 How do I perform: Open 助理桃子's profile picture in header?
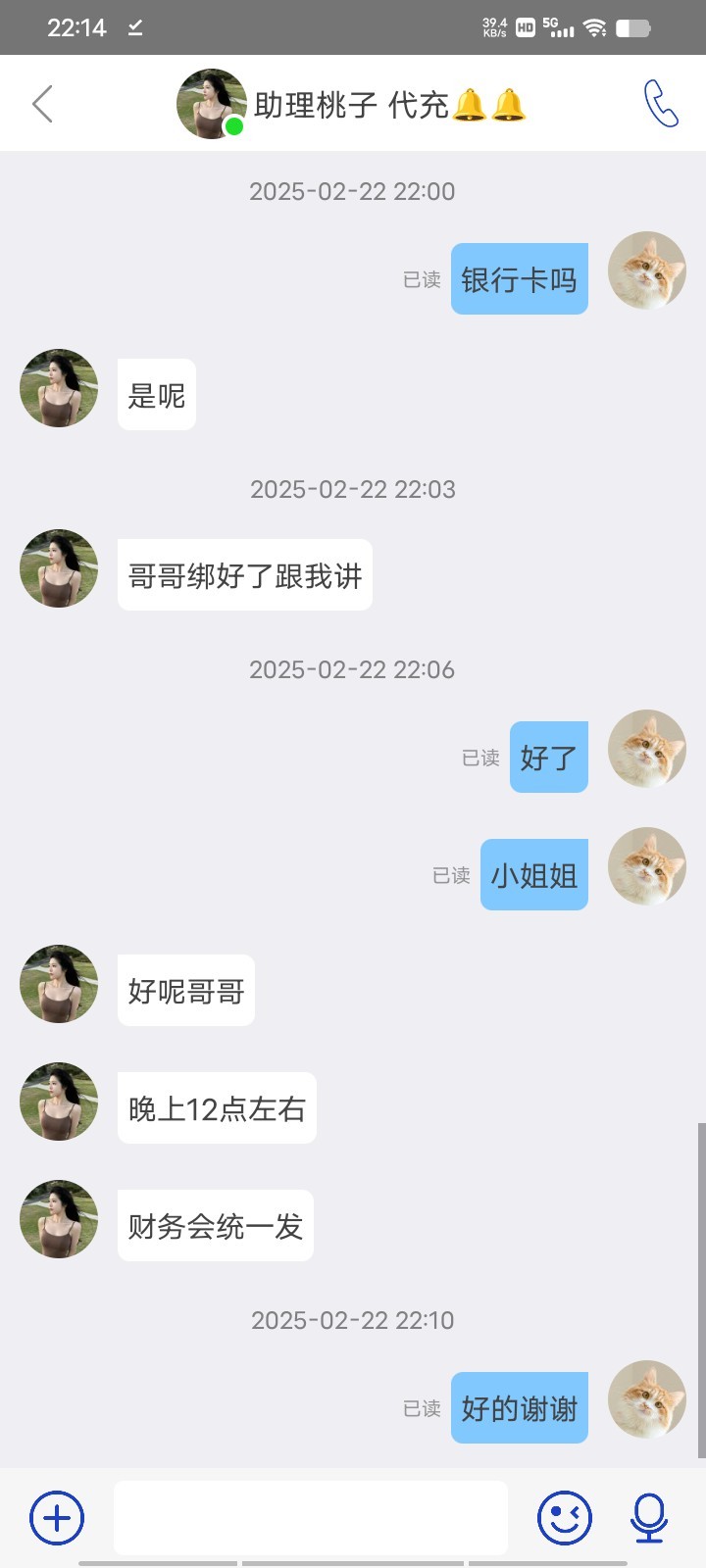(x=211, y=104)
